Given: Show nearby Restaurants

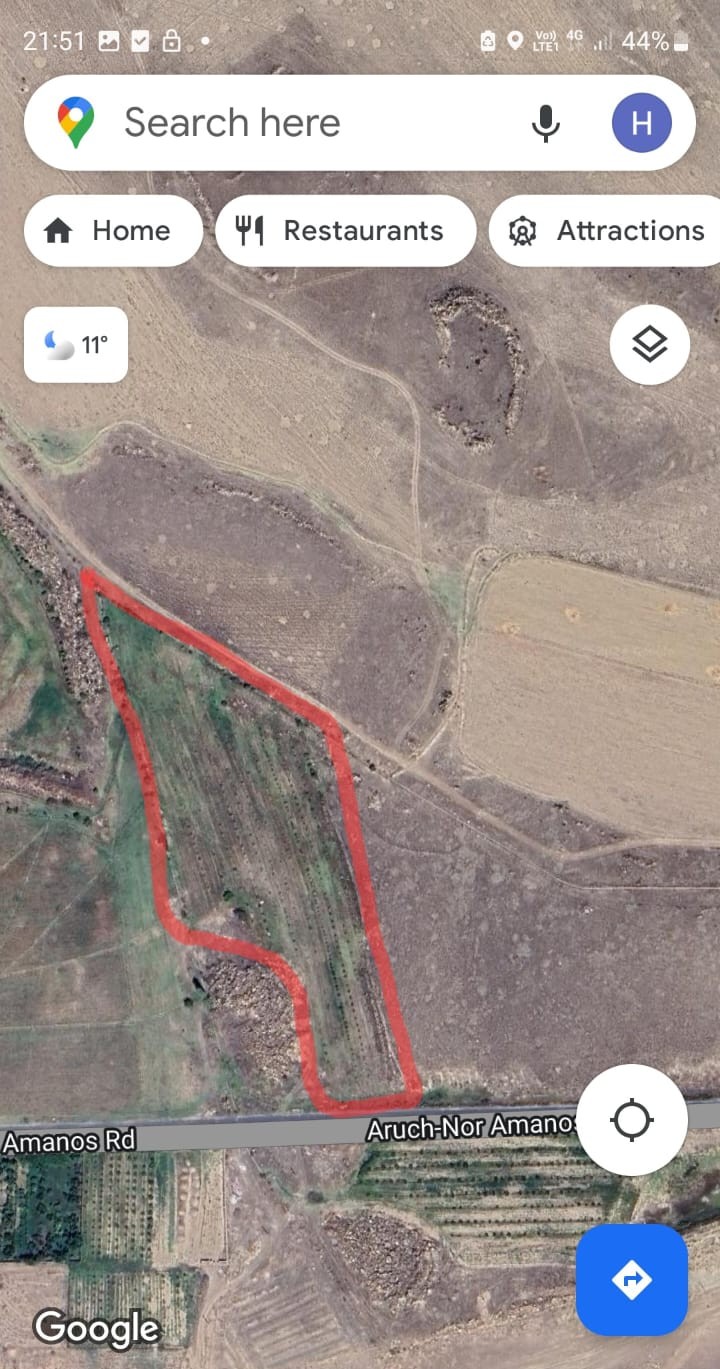Looking at the screenshot, I should pos(345,231).
